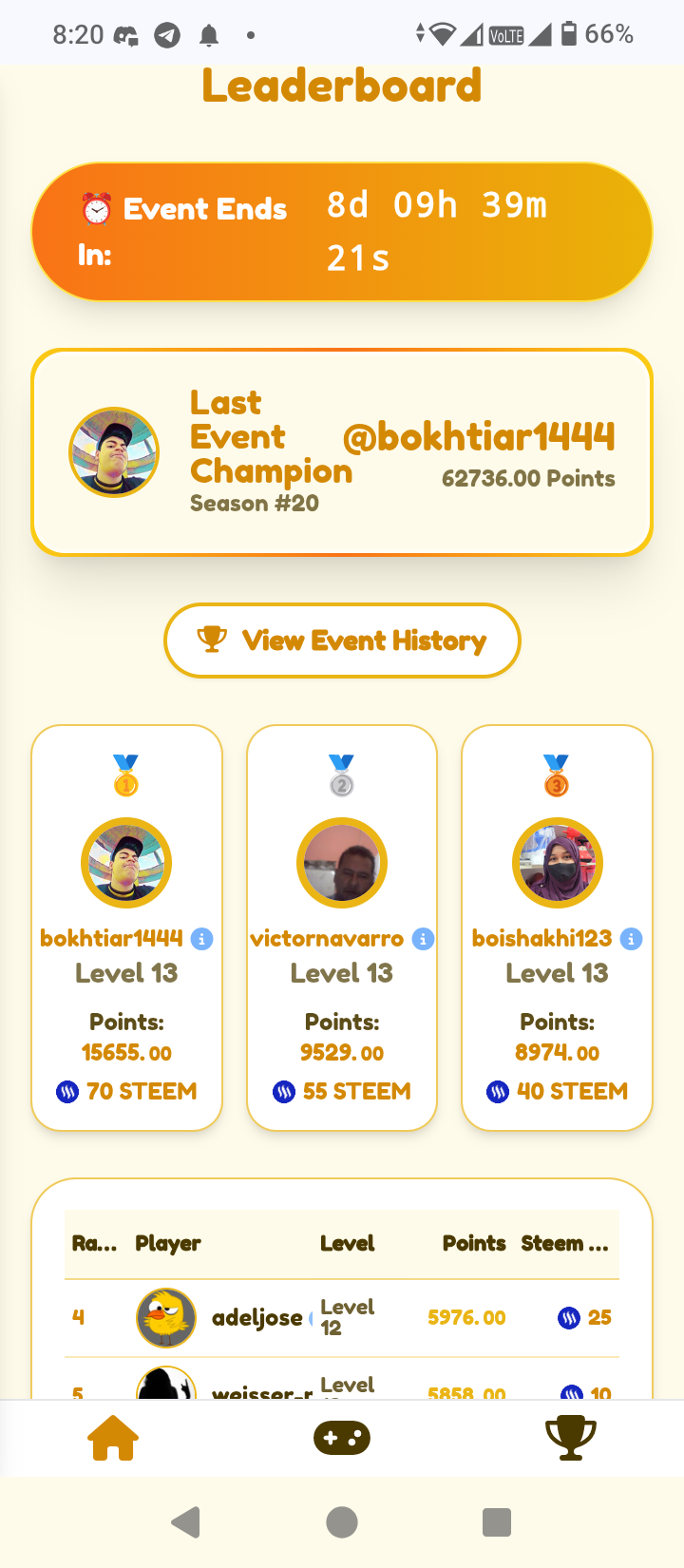Tap info icon next to boishakhi123
Image resolution: width=684 pixels, height=1568 pixels.
631,939
